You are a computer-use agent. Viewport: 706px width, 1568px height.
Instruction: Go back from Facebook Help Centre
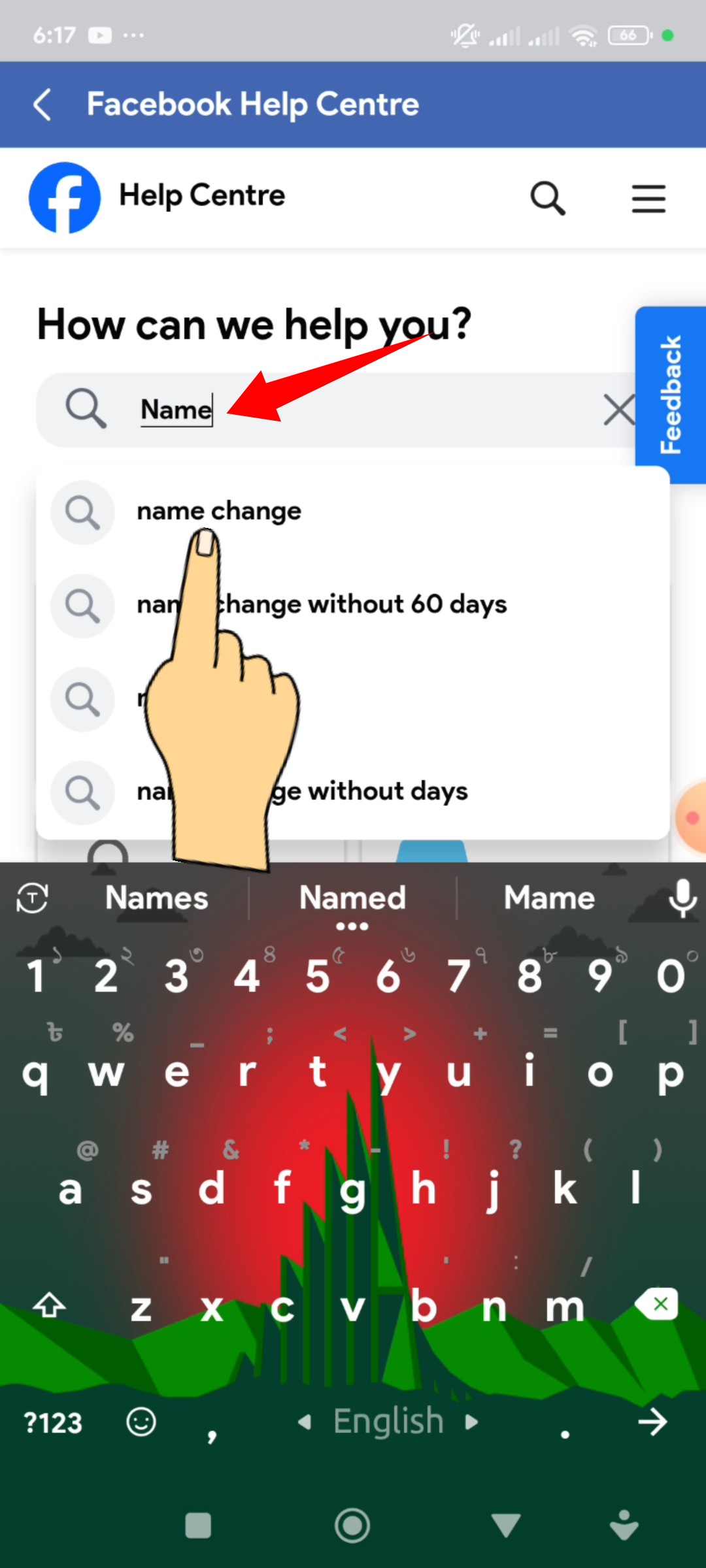click(x=43, y=105)
